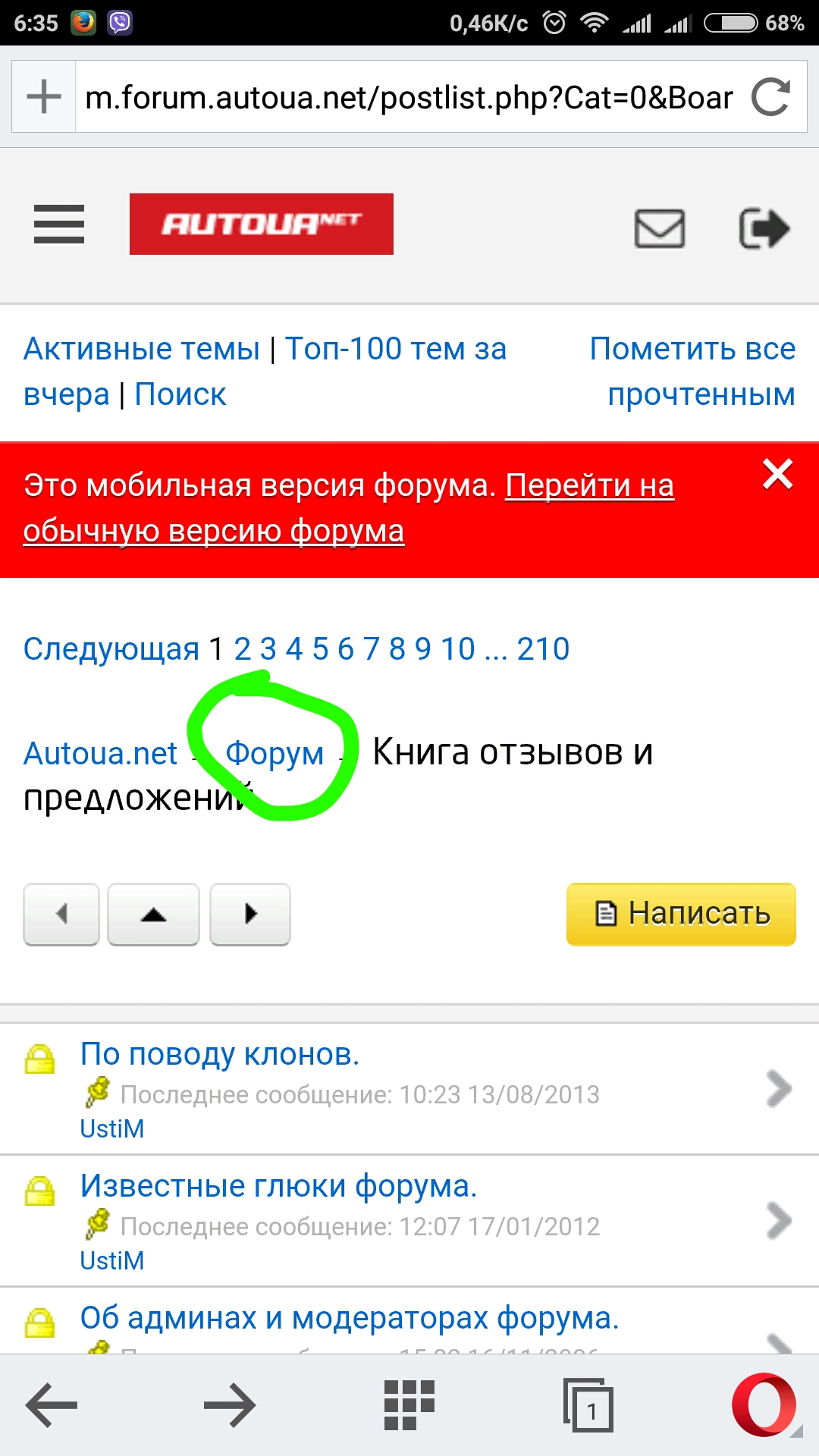Tap the logout arrow icon

[x=764, y=228]
